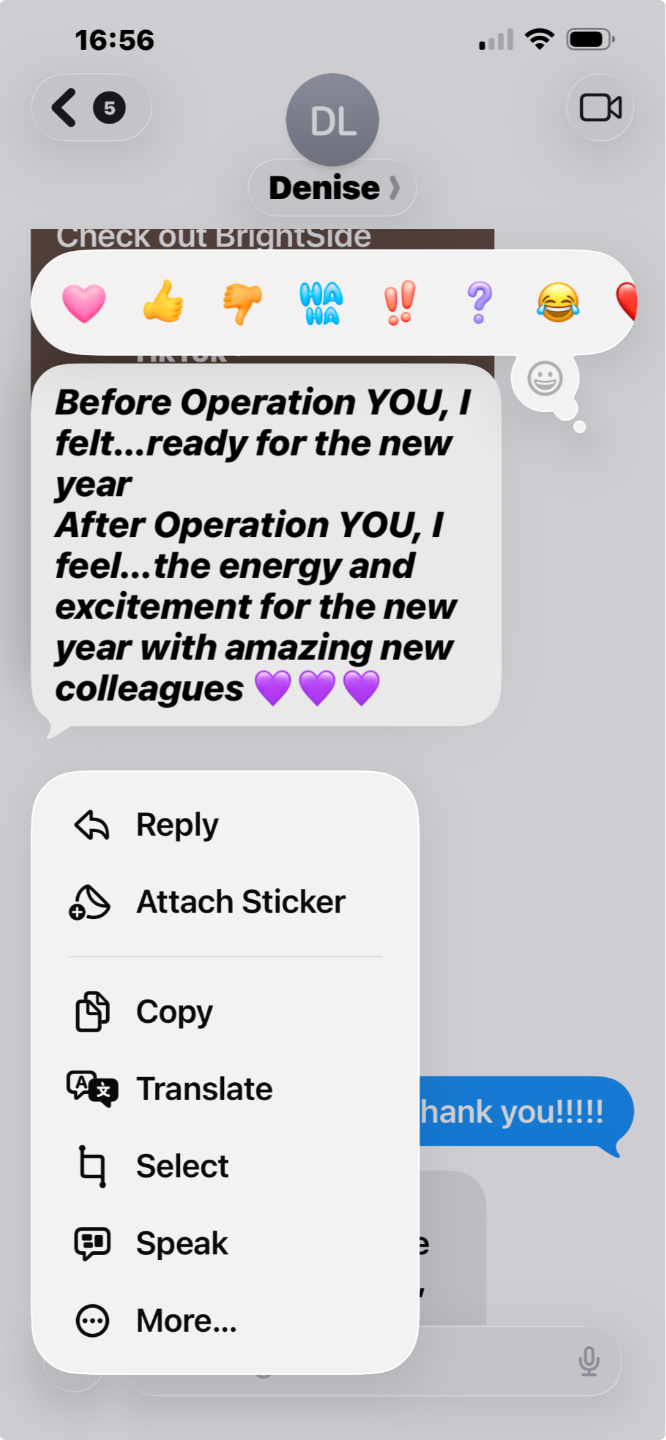React with the thumbs down tapback

pos(242,302)
